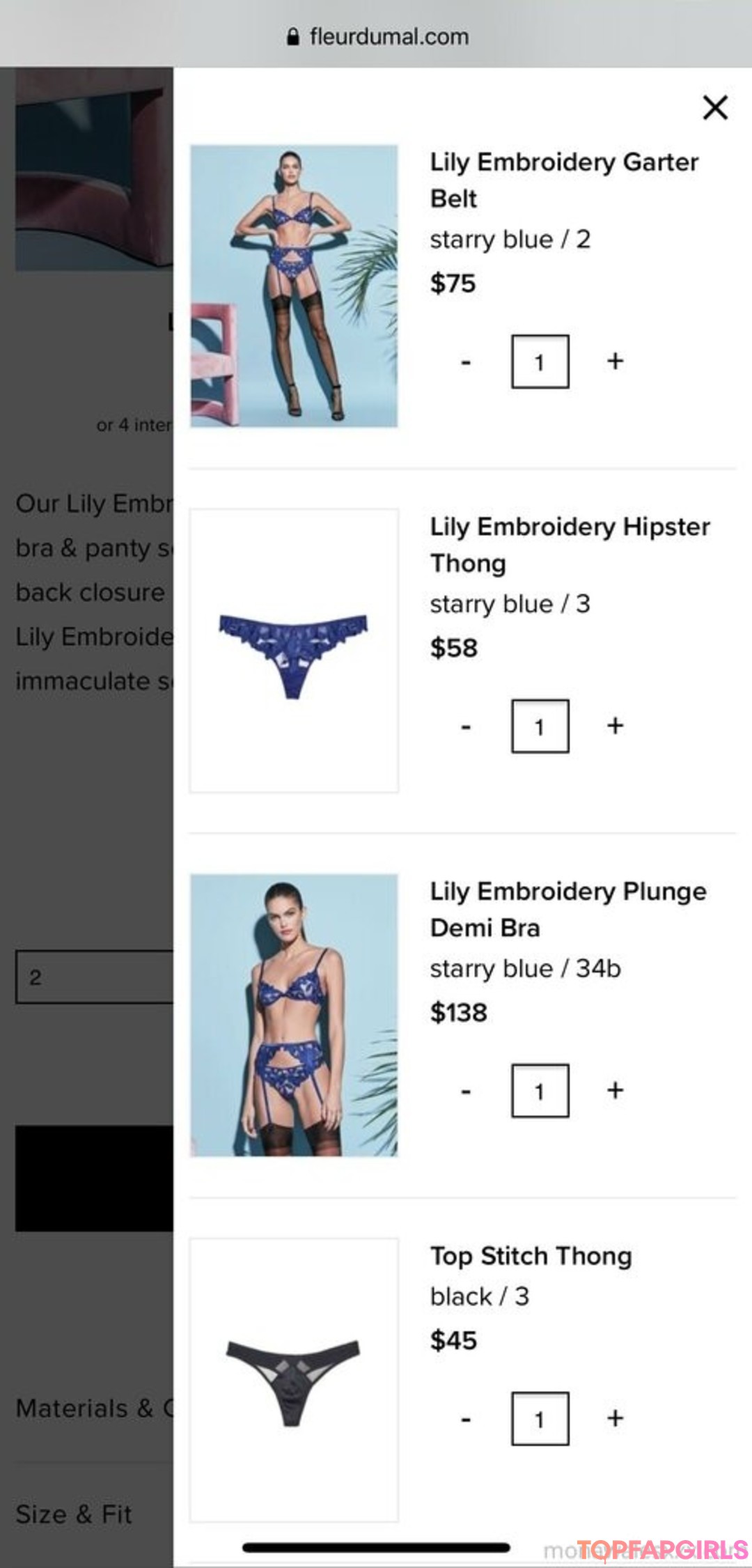This screenshot has height=1568, width=752.
Task: Close the cart drawer
Action: click(715, 108)
